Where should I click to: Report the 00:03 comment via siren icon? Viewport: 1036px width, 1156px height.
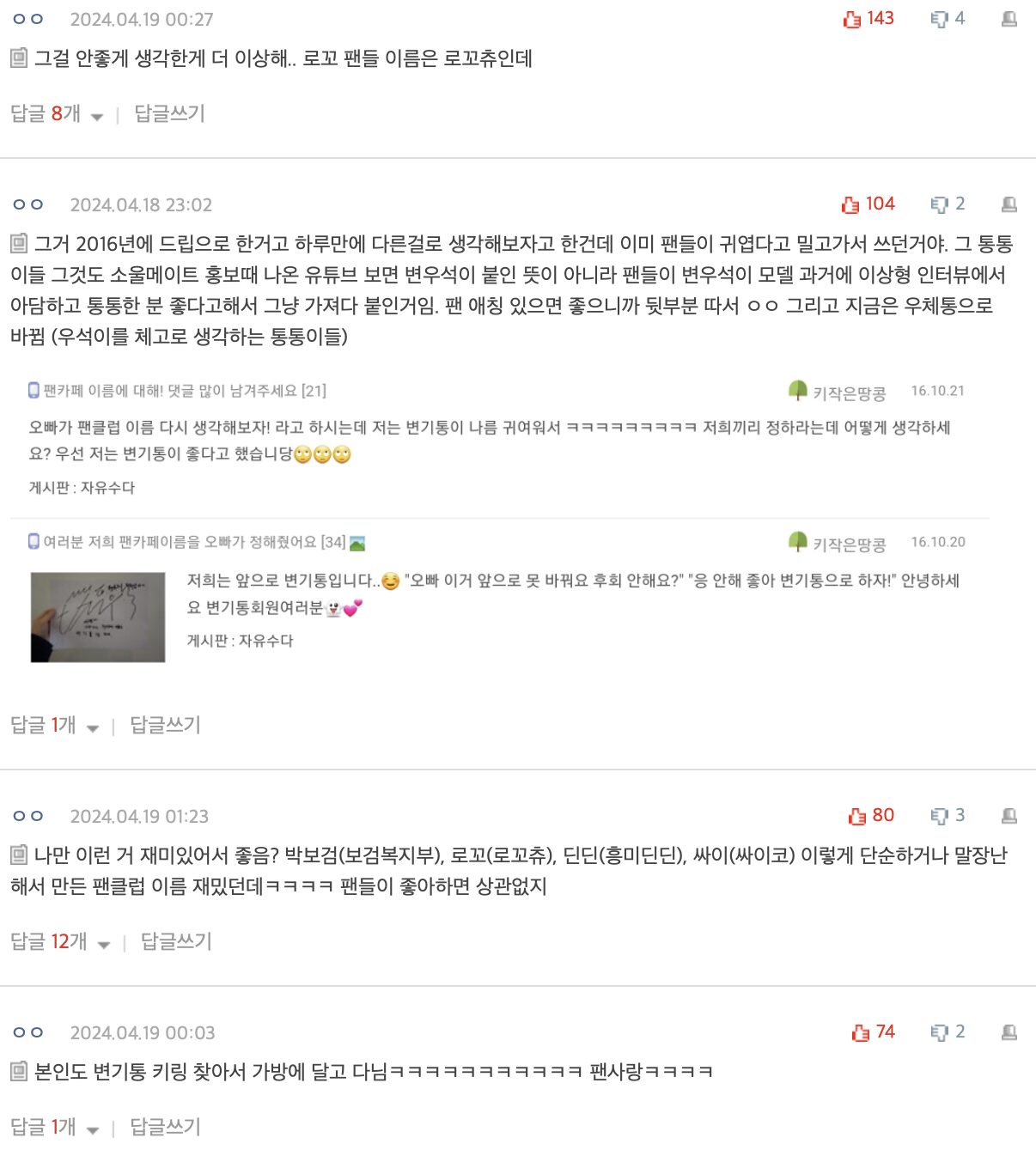point(1009,1032)
